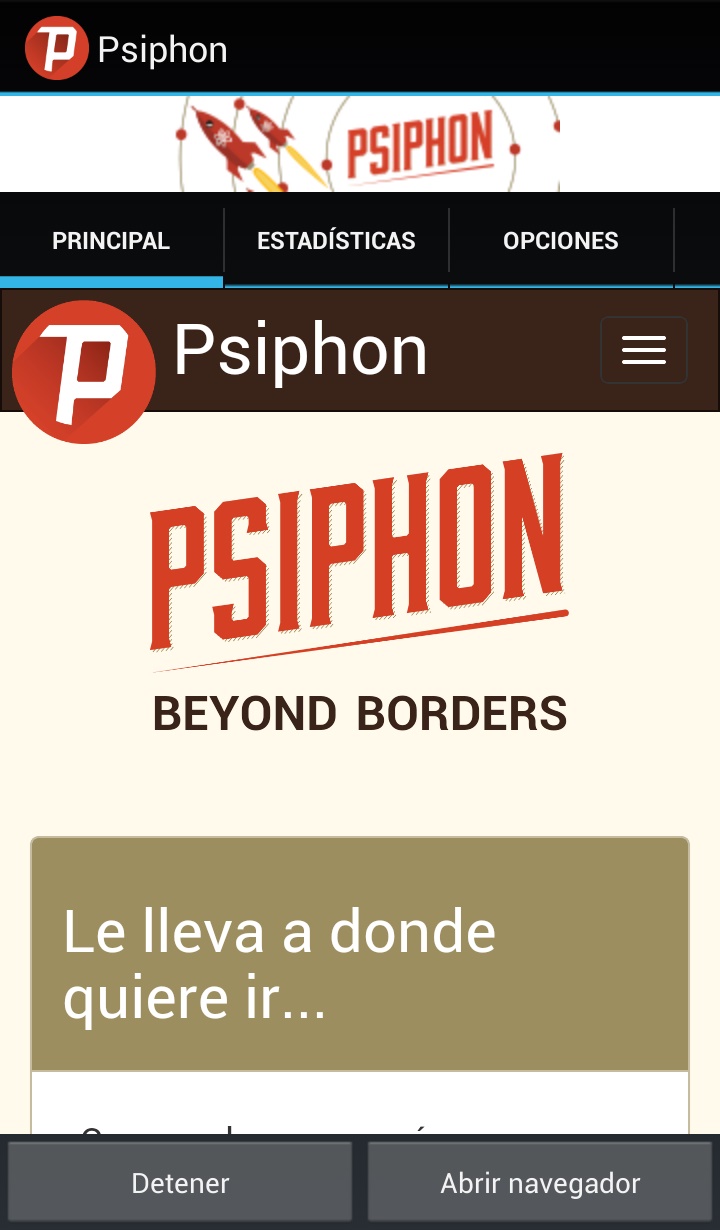Image resolution: width=720 pixels, height=1230 pixels.
Task: Switch to the Estadísticas tab
Action: (336, 241)
